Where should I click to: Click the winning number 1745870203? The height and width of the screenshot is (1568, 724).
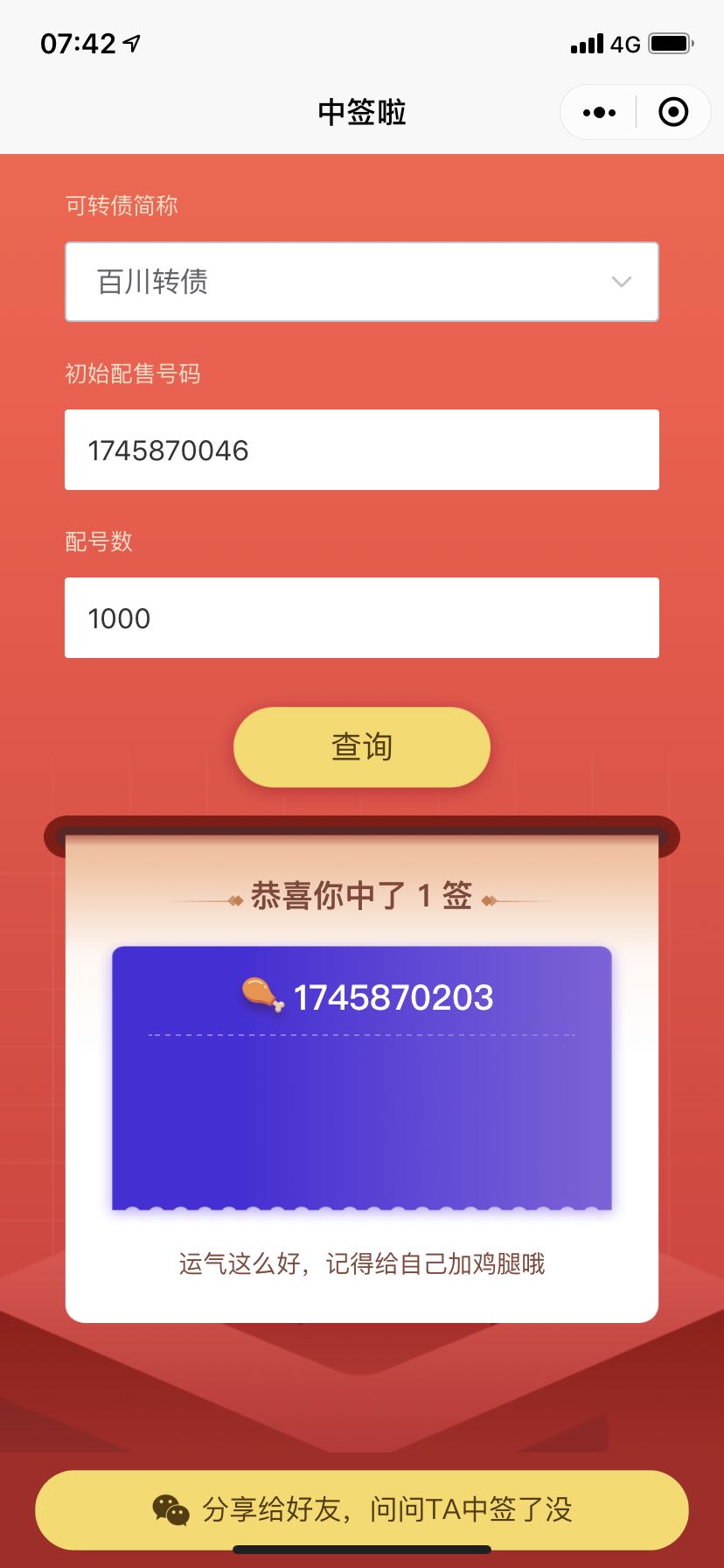coord(393,997)
